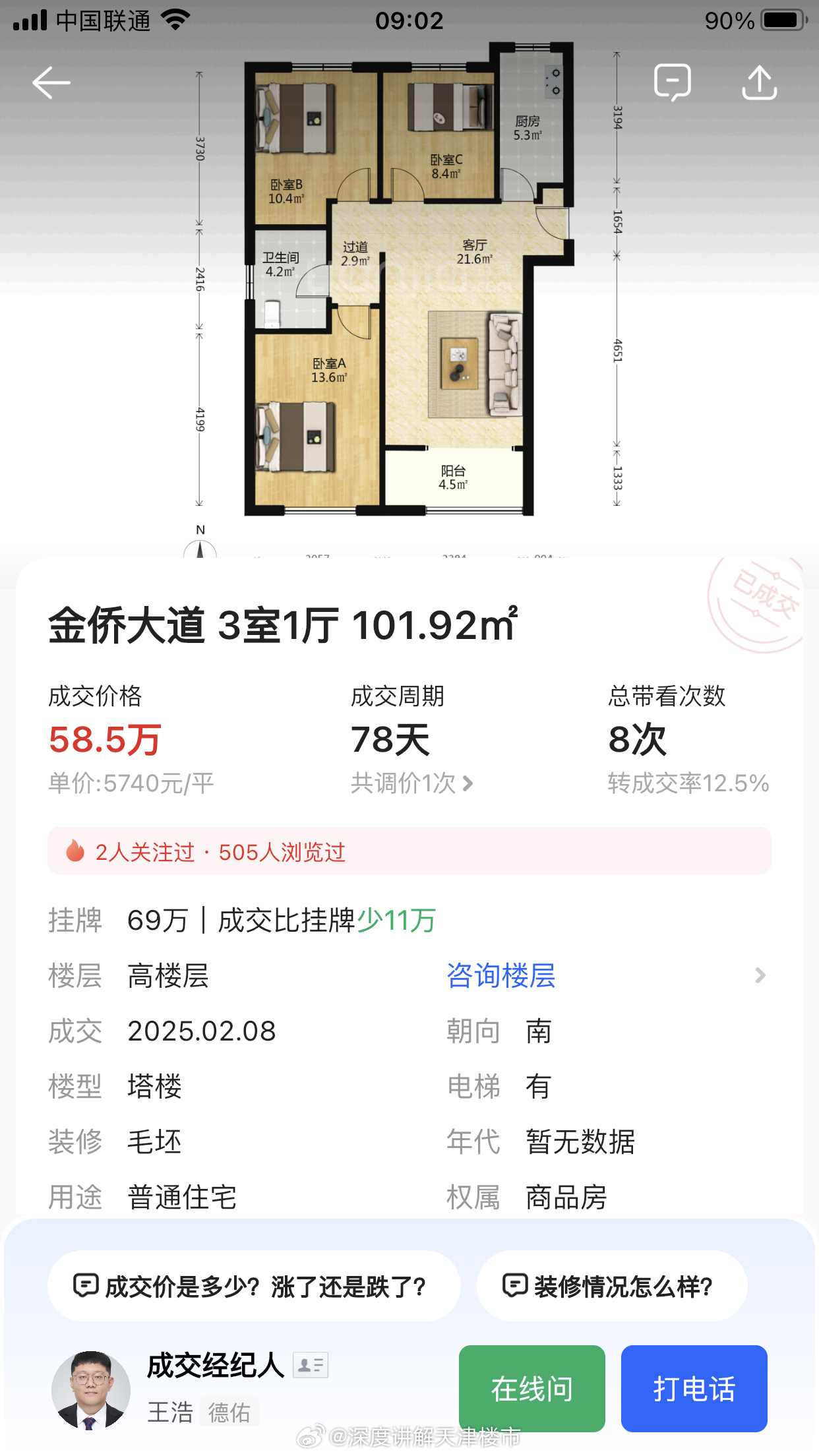
Task: Open the apartment floor plan image
Action: click(x=409, y=284)
